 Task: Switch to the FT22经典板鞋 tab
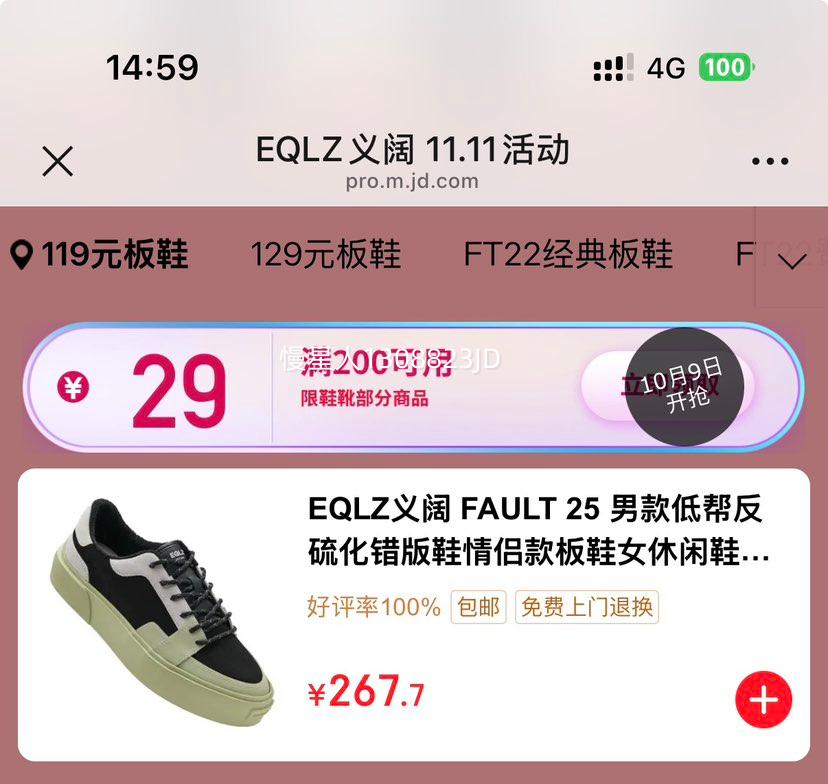[x=568, y=255]
